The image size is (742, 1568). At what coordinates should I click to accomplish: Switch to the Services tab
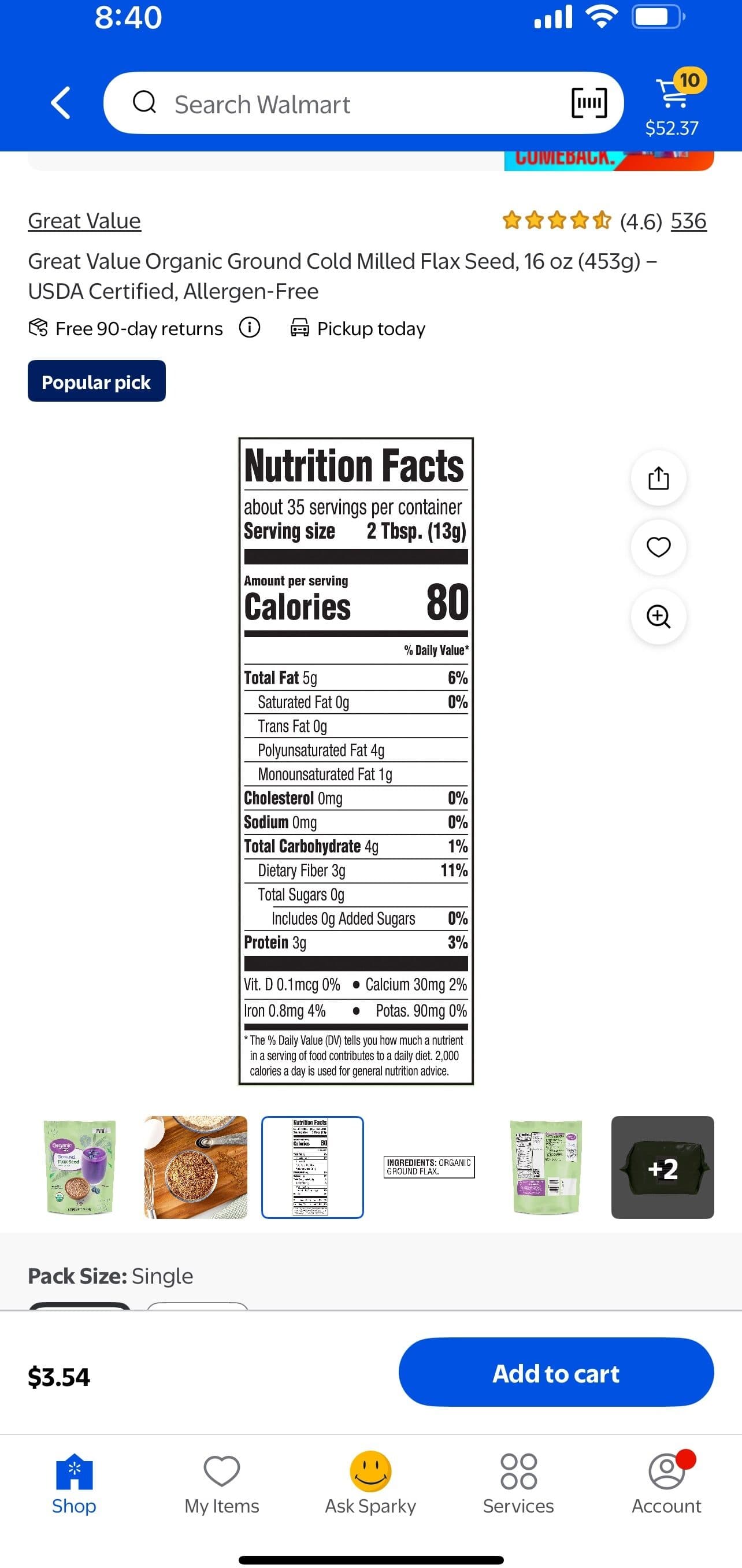(518, 1484)
